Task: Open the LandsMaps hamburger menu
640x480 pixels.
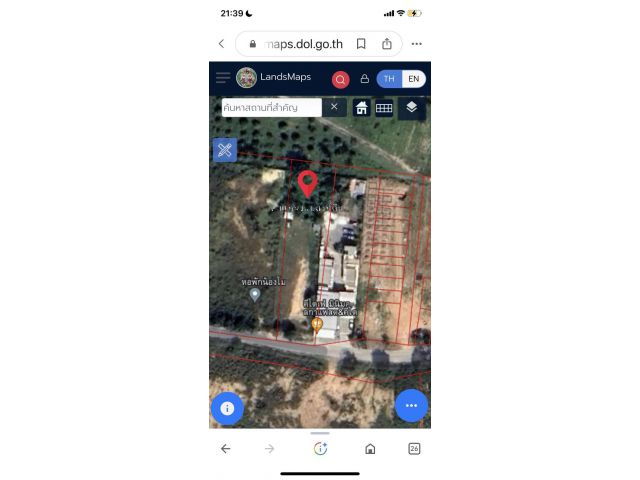Action: (222, 77)
